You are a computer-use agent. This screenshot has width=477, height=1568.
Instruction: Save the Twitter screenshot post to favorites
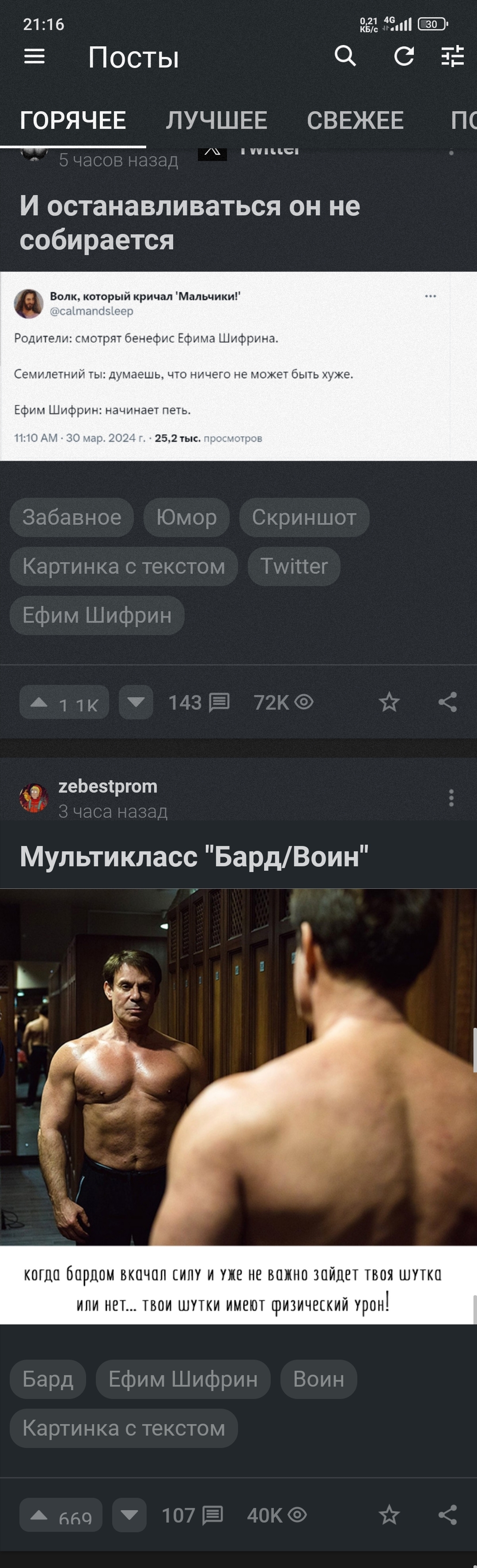[x=389, y=703]
